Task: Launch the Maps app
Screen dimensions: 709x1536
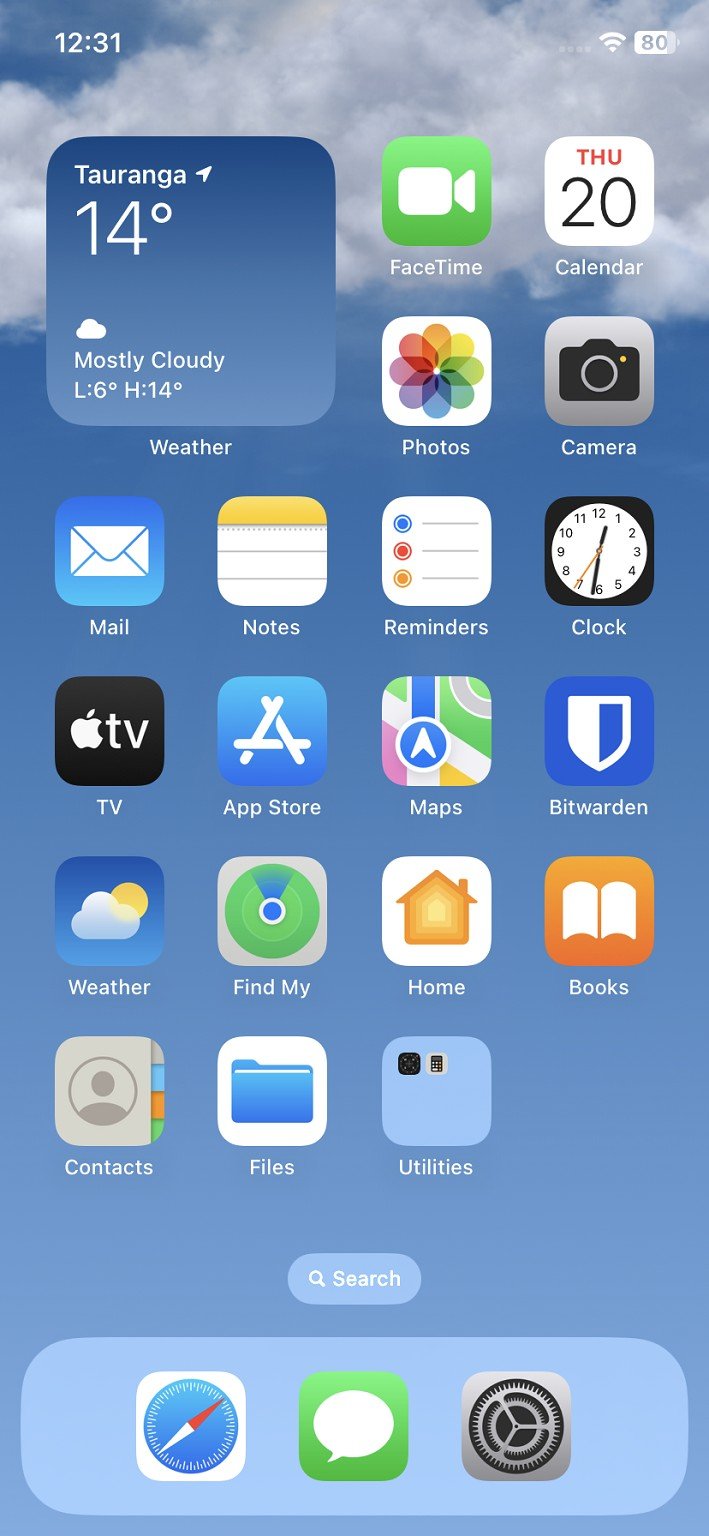Action: click(x=436, y=731)
